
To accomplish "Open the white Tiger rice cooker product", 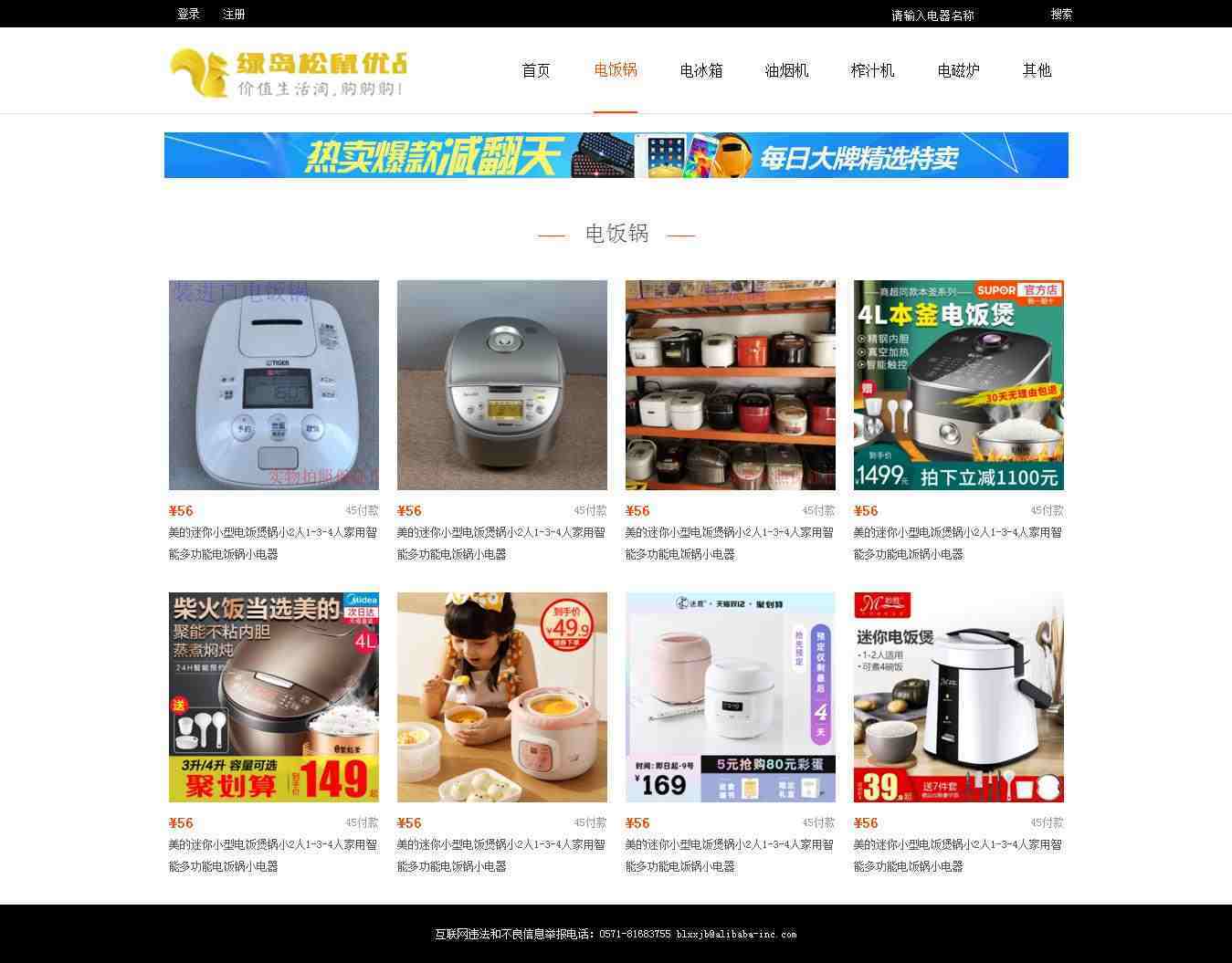I will coord(274,385).
